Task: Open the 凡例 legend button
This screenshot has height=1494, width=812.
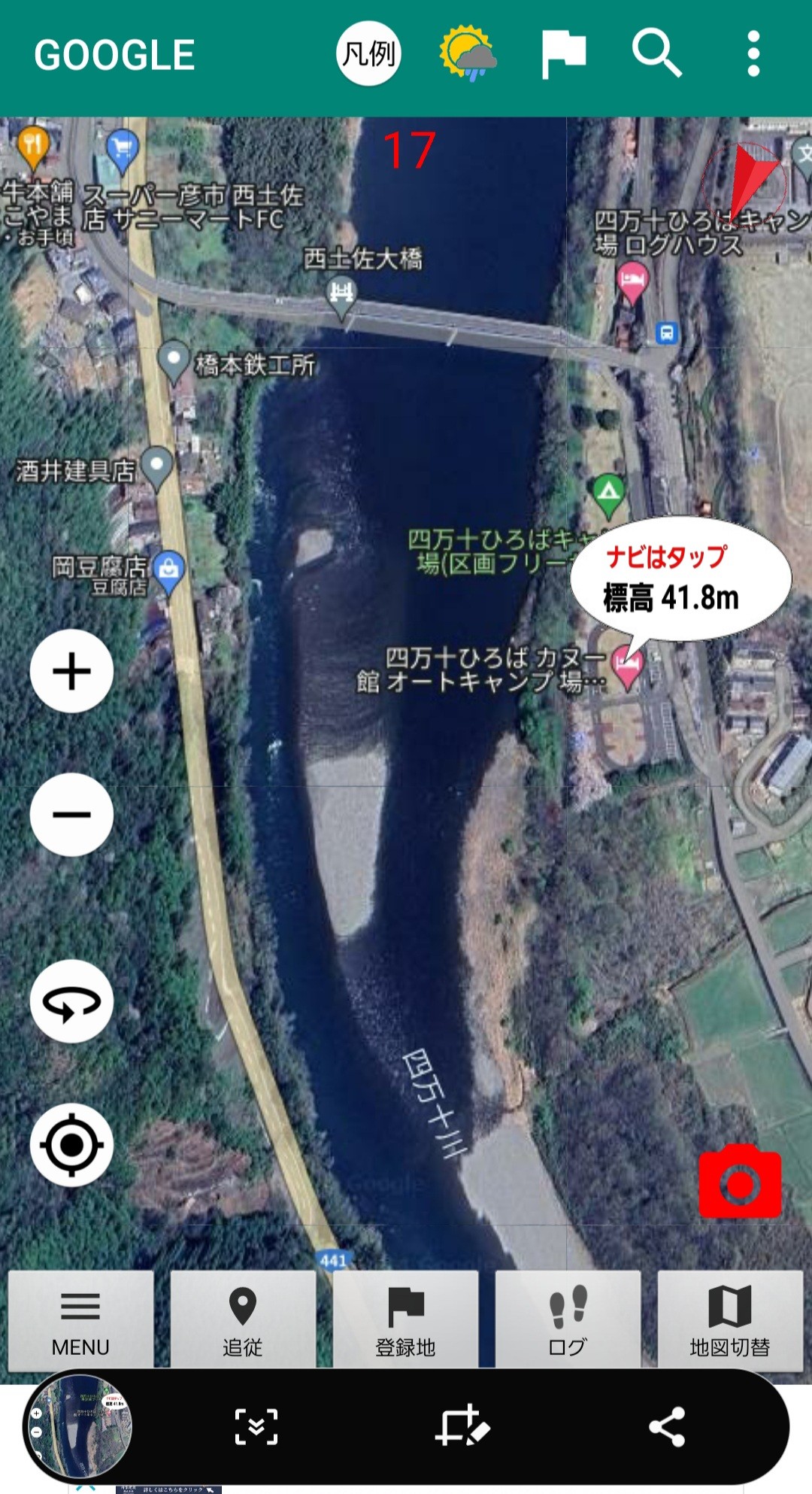Action: tap(368, 53)
